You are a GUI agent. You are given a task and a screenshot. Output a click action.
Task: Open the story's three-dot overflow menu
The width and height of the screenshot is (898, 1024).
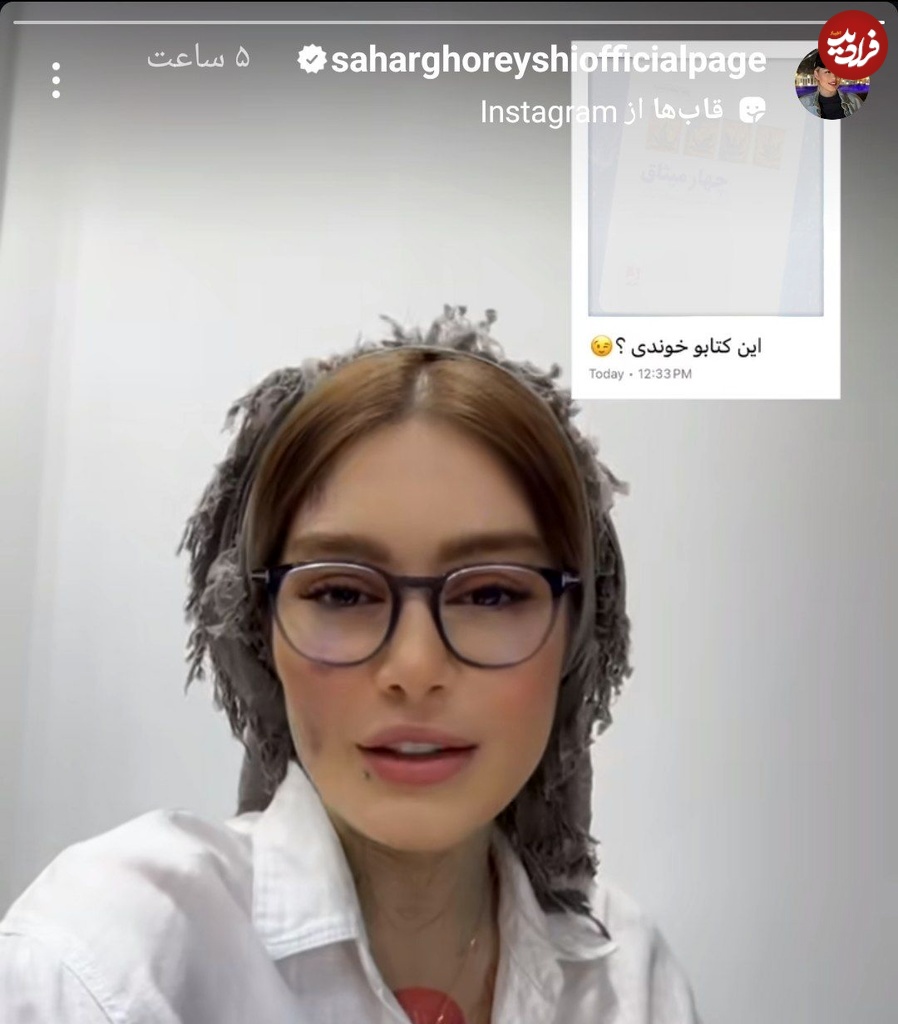[56, 80]
